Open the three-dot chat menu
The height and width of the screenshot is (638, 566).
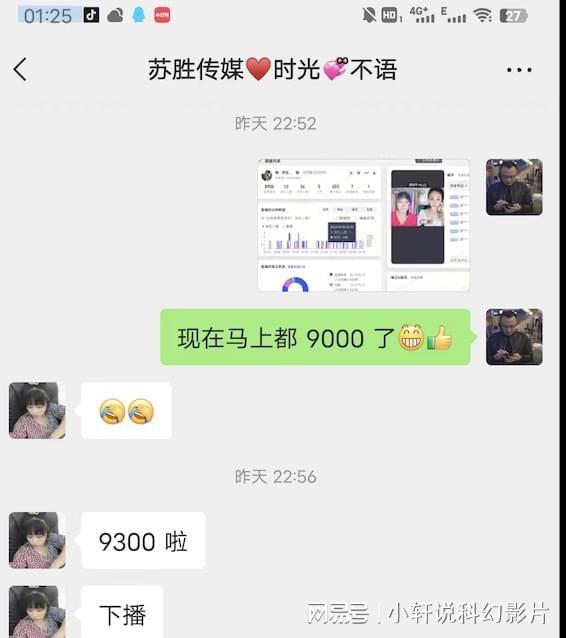coord(519,70)
